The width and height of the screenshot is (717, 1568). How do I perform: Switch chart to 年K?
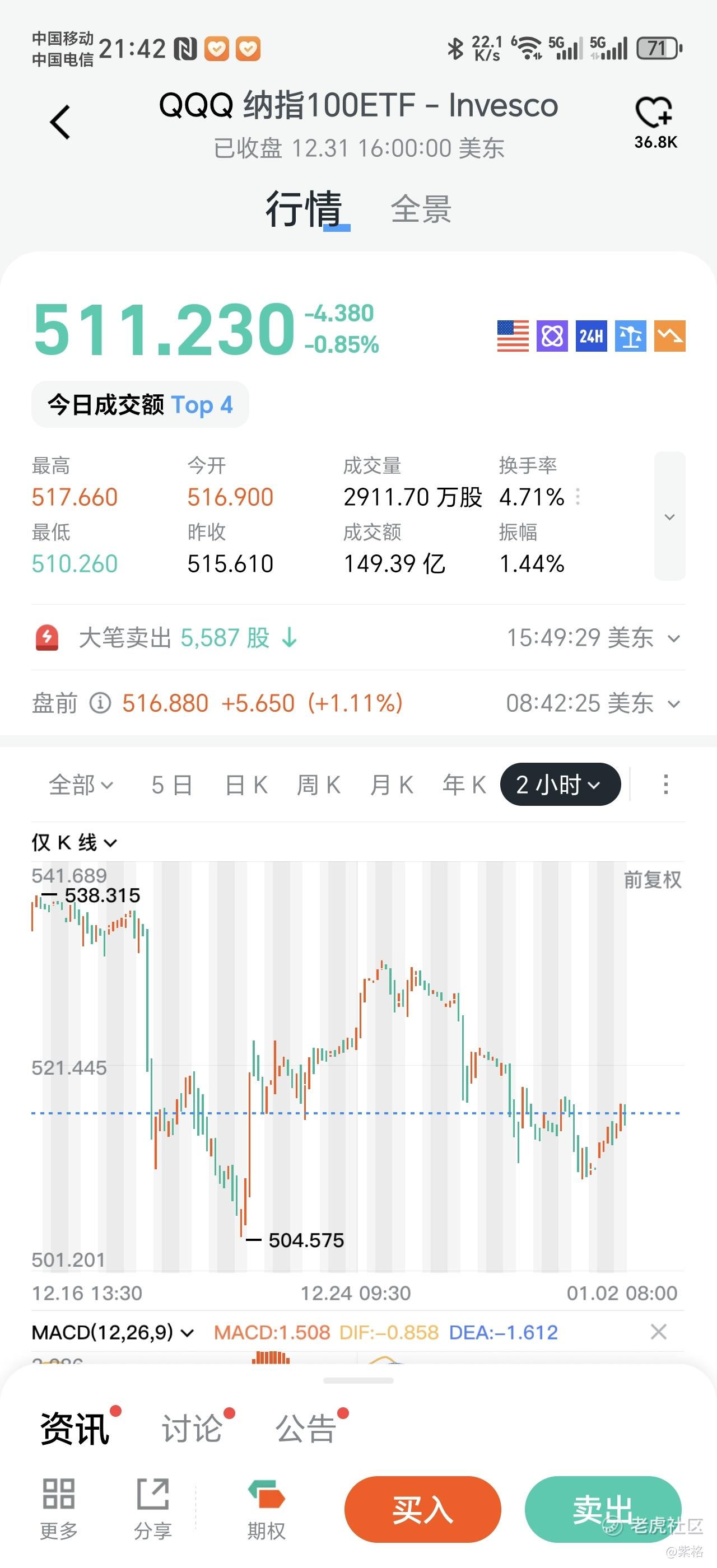(x=464, y=785)
